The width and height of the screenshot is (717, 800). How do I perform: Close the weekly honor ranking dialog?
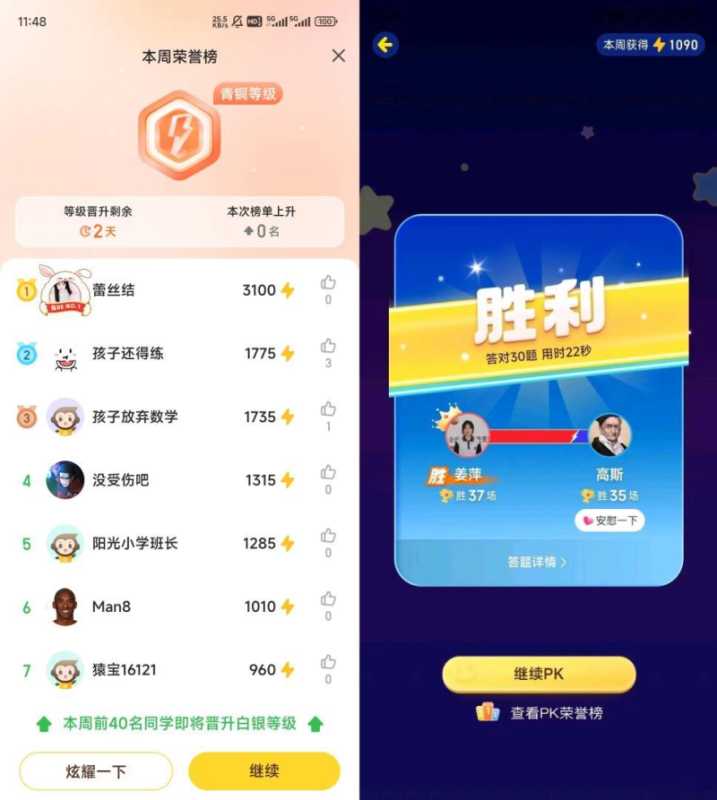coord(338,56)
